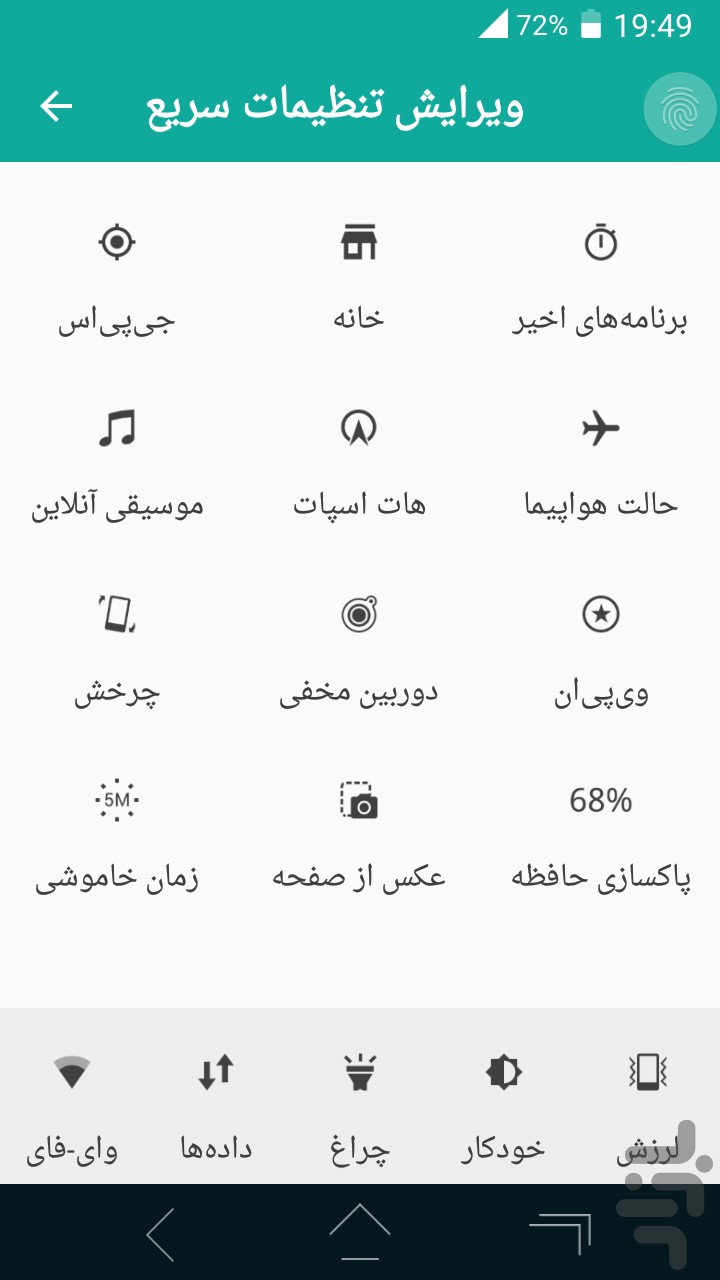Select the موسیقی آنلاین (online music) tile

(x=118, y=465)
